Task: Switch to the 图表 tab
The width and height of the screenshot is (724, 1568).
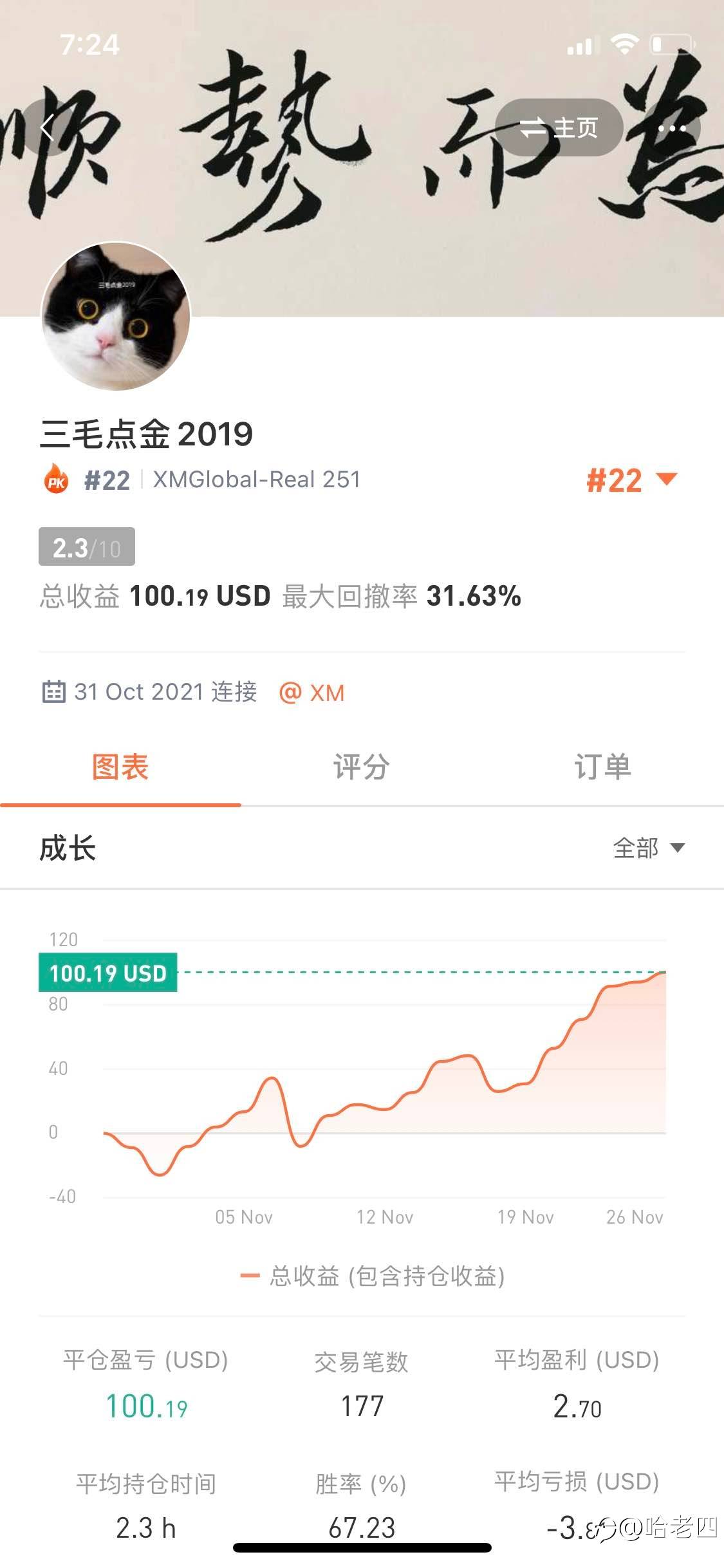Action: pos(120,767)
